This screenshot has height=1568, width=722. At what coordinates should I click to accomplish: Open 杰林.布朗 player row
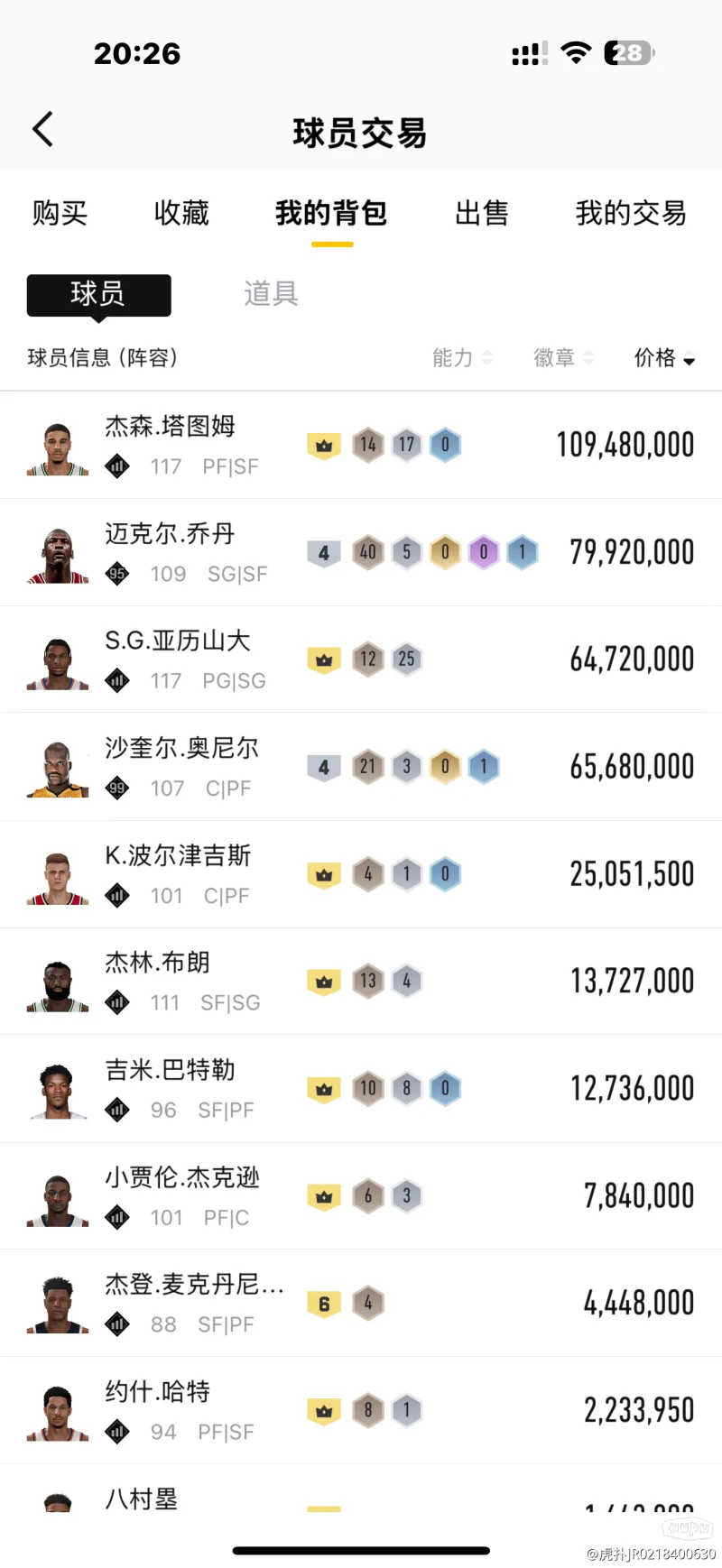click(361, 982)
